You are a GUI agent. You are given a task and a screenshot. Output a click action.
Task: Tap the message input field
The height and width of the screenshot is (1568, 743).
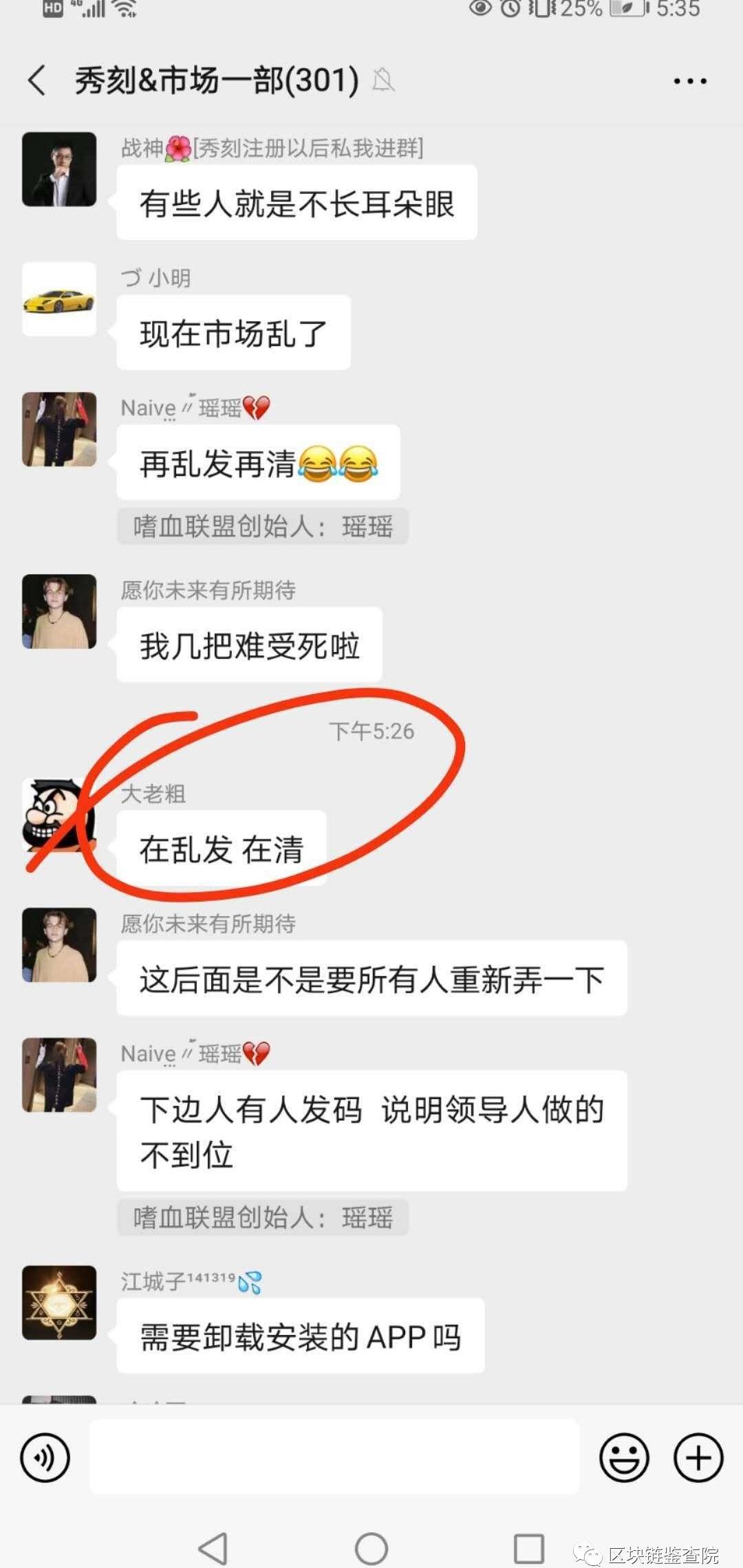tap(334, 1457)
